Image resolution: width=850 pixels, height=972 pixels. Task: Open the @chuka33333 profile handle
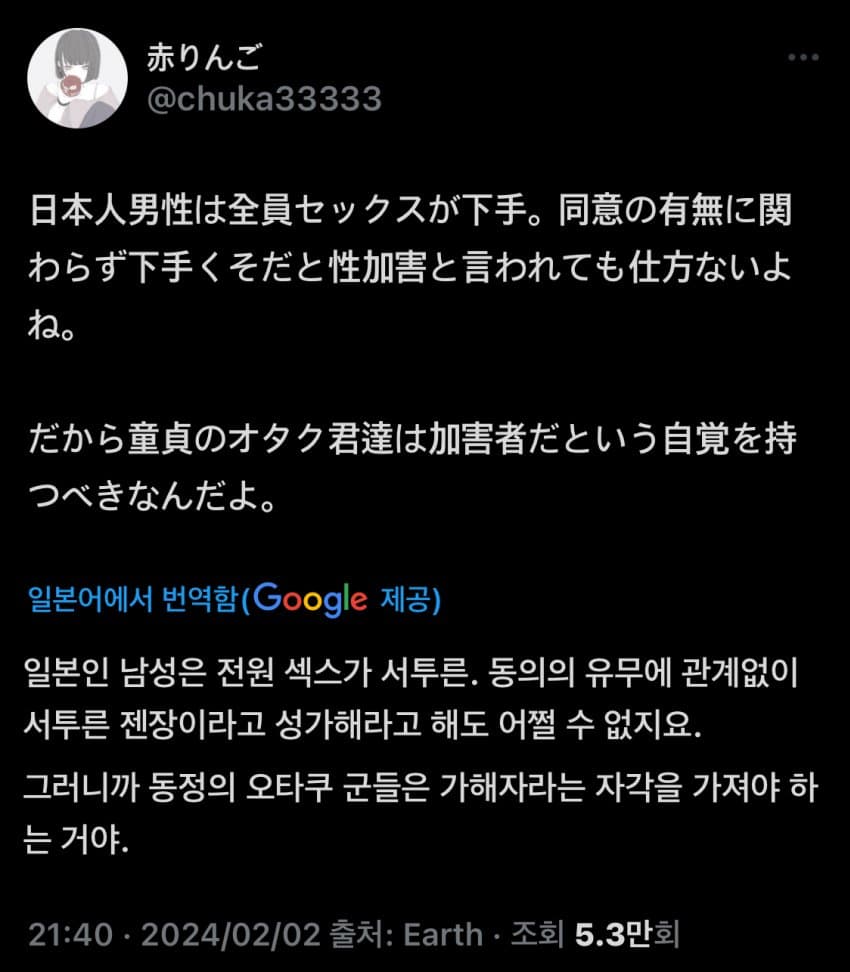click(266, 99)
